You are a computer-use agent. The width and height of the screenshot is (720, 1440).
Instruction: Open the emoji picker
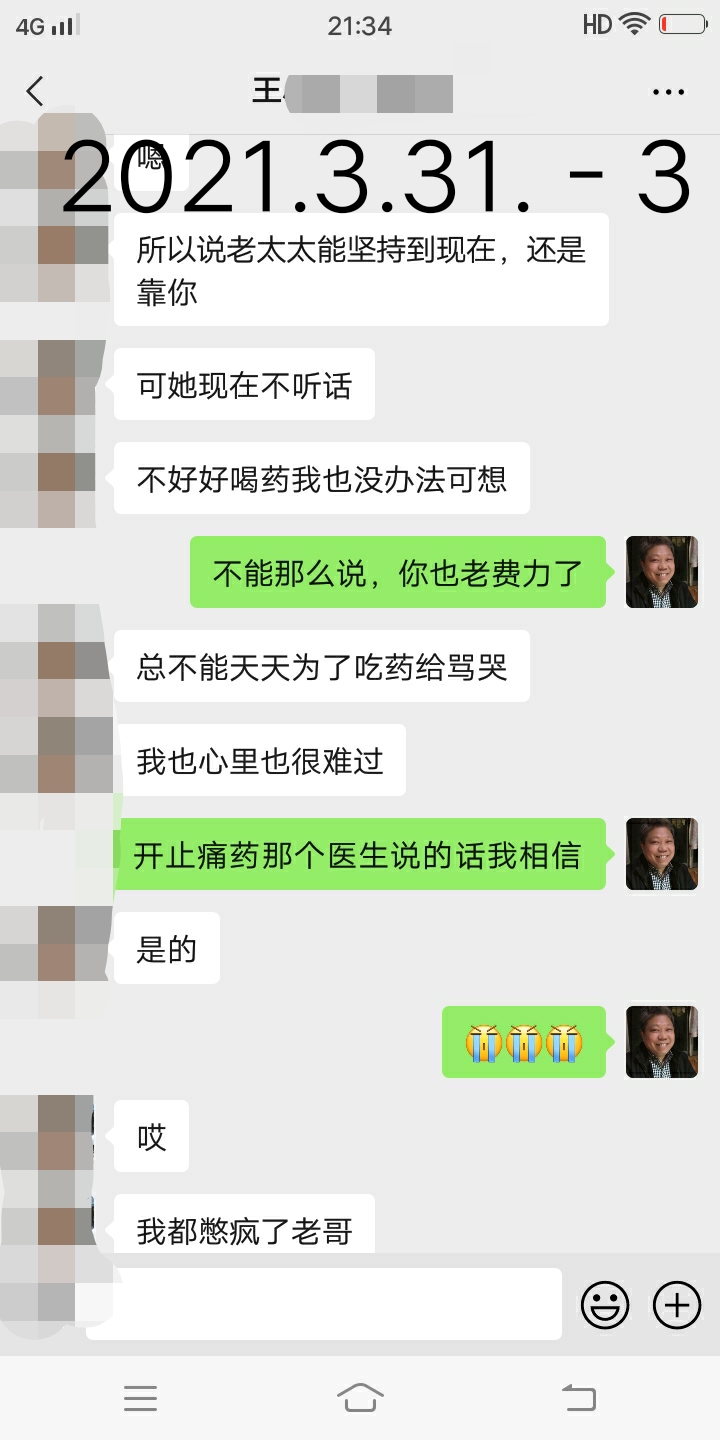point(605,1304)
